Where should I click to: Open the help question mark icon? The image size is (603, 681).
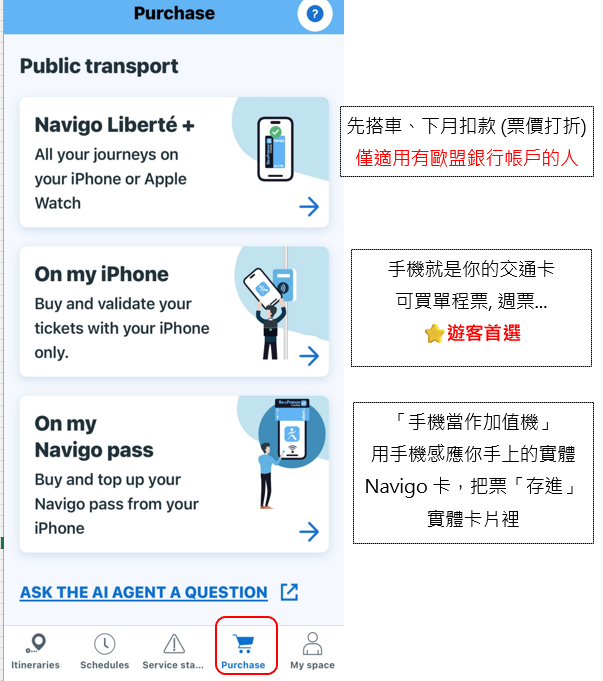point(315,14)
